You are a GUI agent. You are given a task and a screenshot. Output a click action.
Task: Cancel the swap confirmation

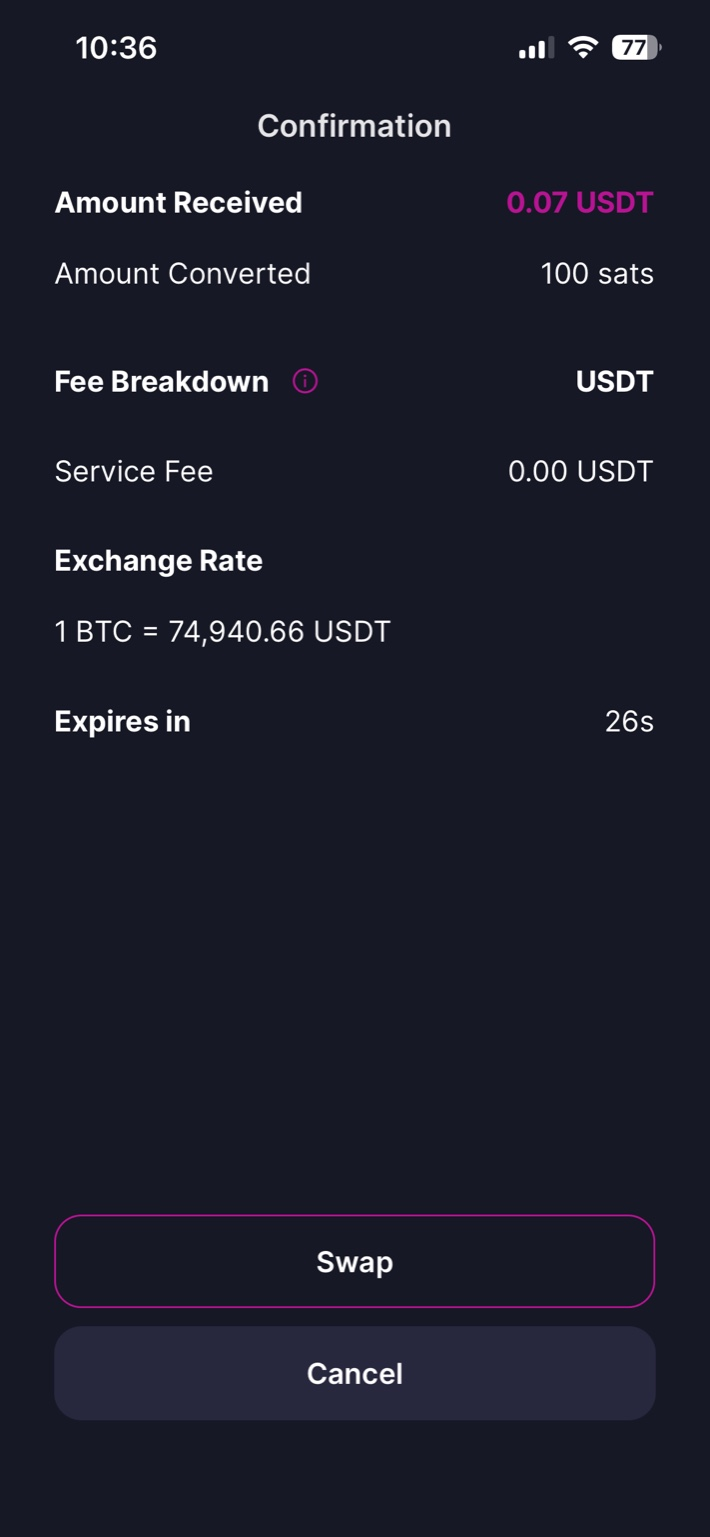[354, 1373]
